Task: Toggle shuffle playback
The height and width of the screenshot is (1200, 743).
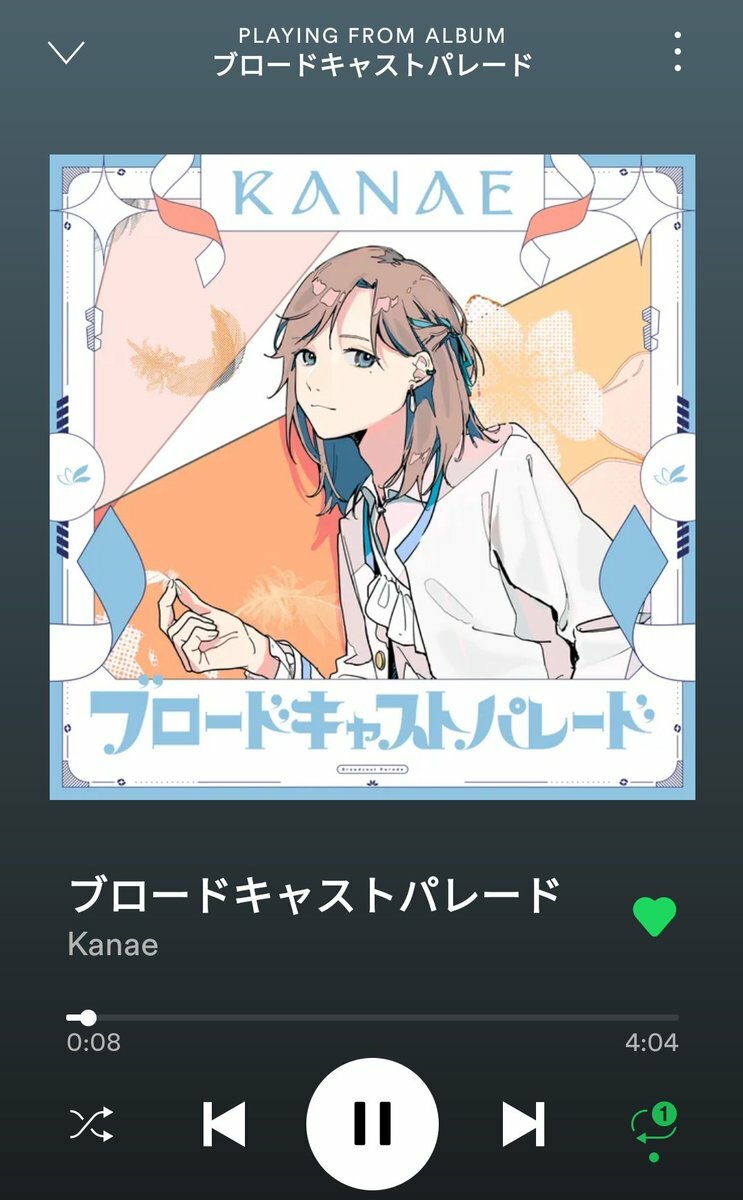Action: 91,1124
